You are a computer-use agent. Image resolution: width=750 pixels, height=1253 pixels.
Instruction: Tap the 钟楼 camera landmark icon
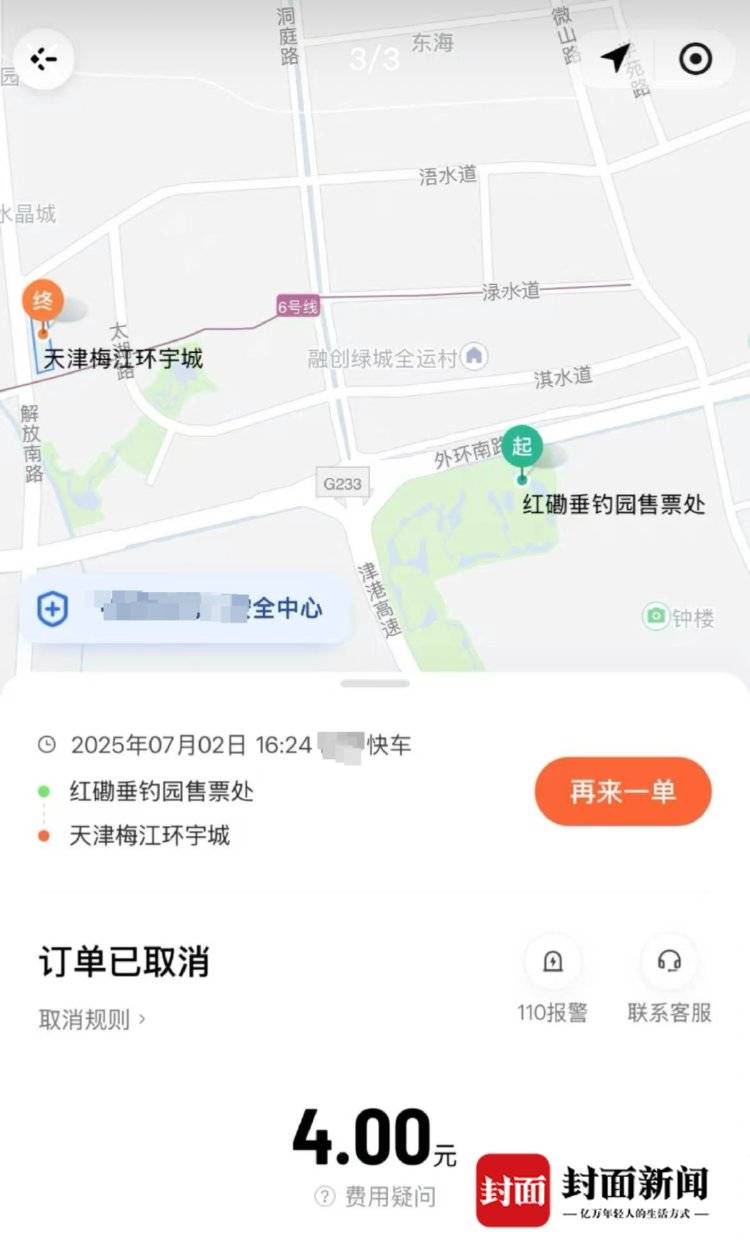[x=655, y=617]
